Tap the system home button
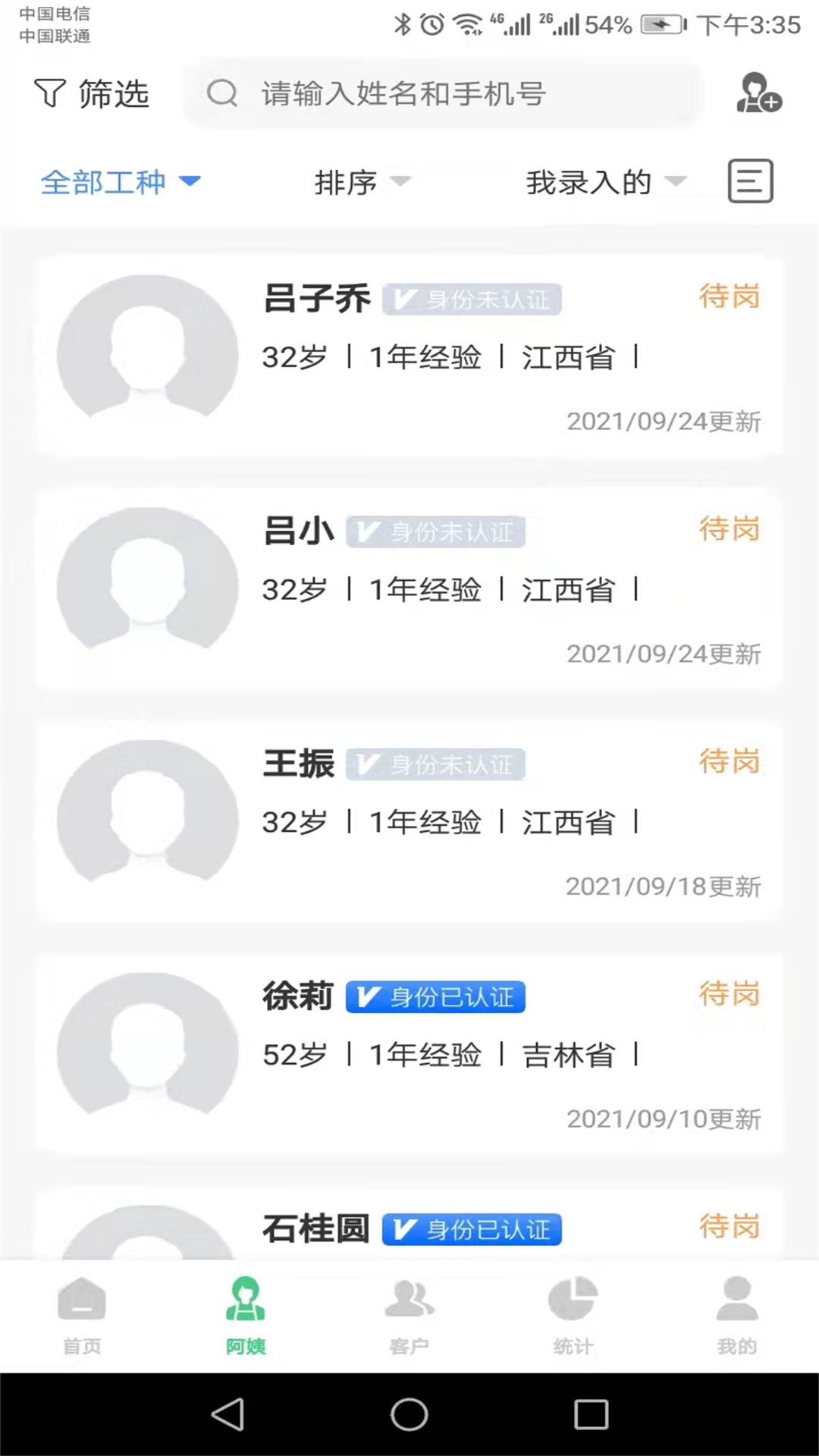Viewport: 819px width, 1456px height. (409, 1414)
